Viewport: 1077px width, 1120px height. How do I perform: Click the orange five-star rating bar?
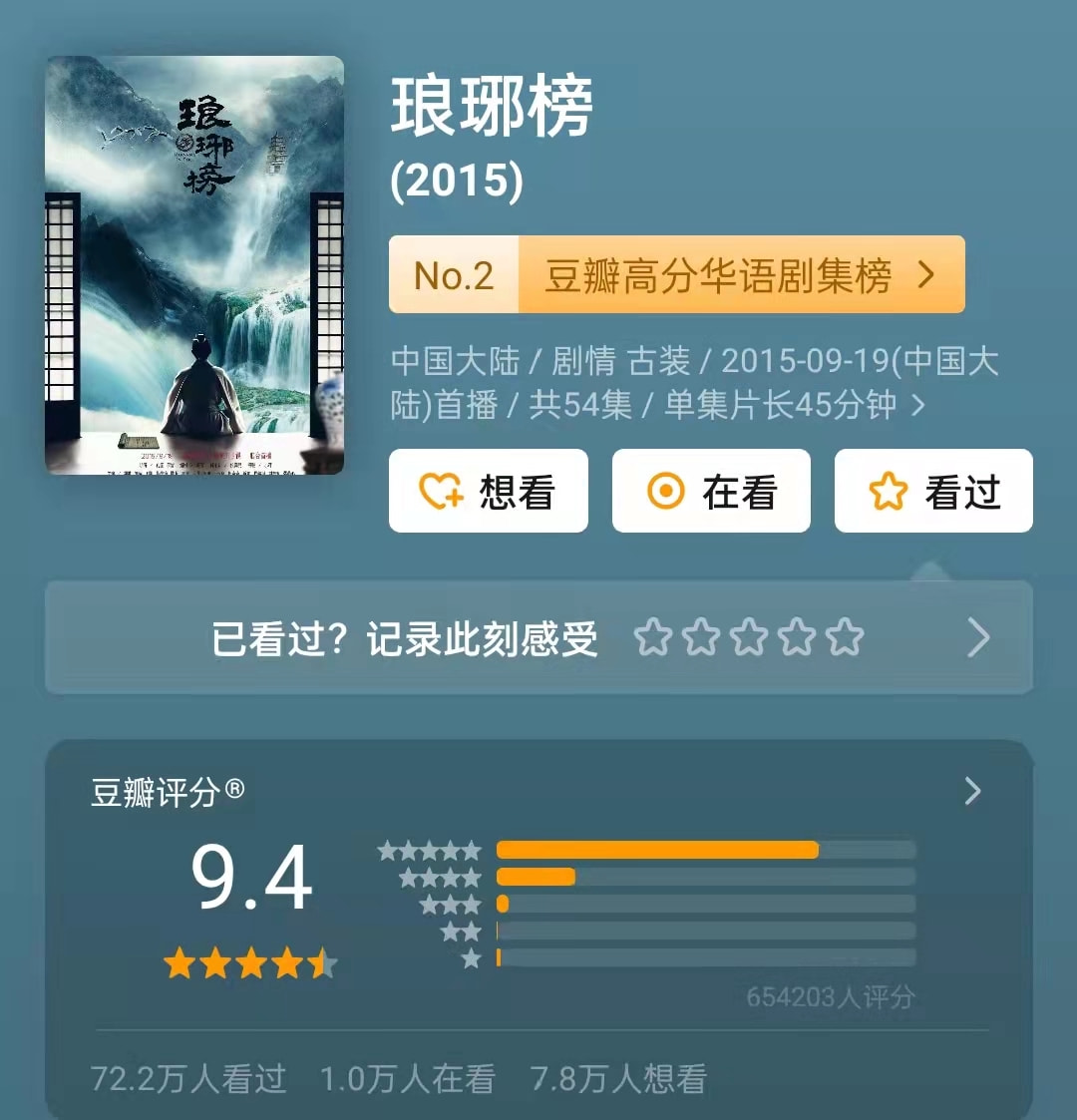coord(658,850)
